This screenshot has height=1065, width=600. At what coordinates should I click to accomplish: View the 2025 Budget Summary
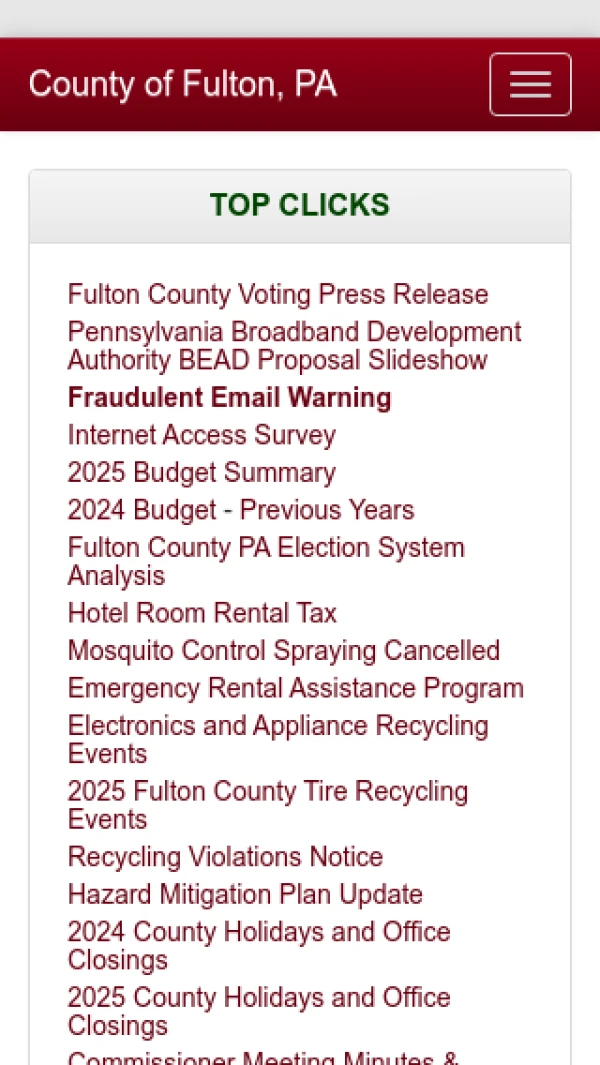point(202,472)
